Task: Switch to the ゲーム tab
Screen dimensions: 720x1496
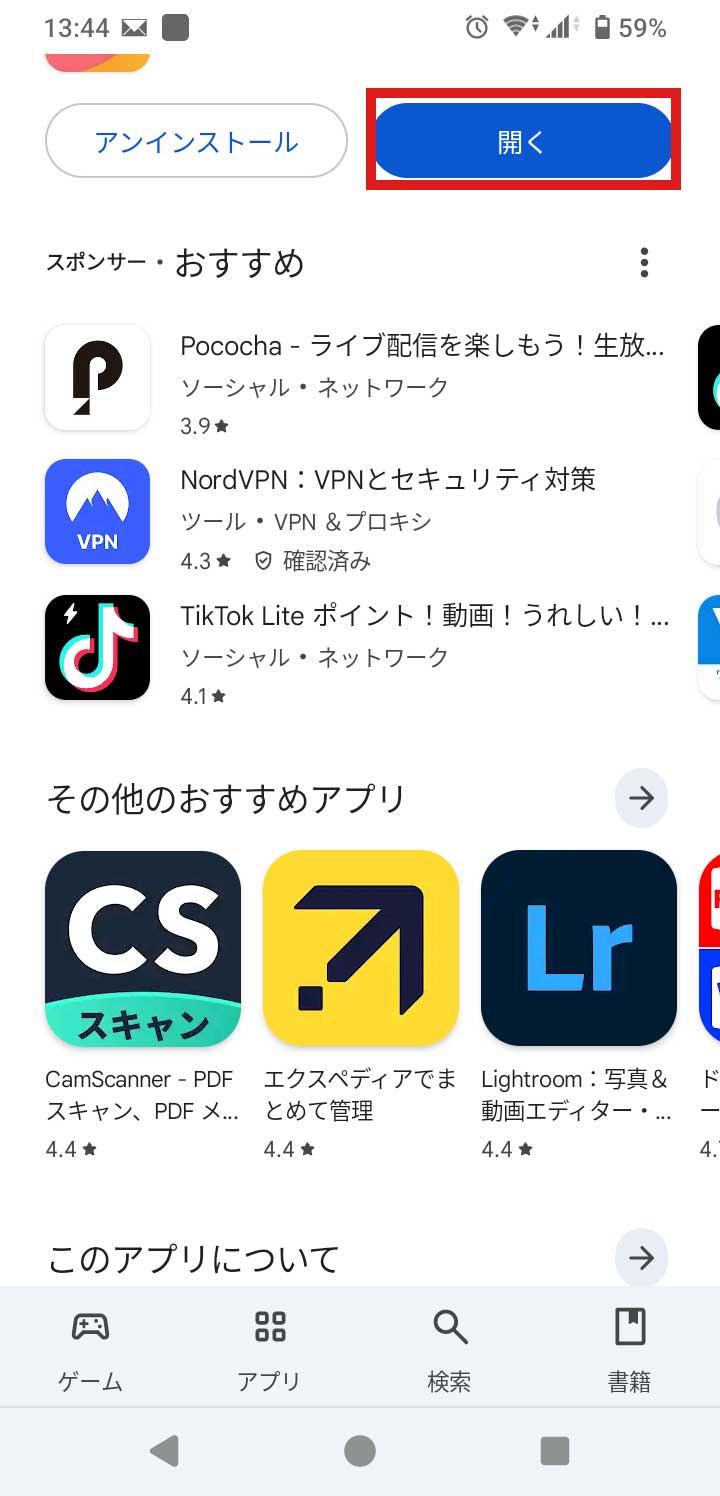Action: point(90,1348)
